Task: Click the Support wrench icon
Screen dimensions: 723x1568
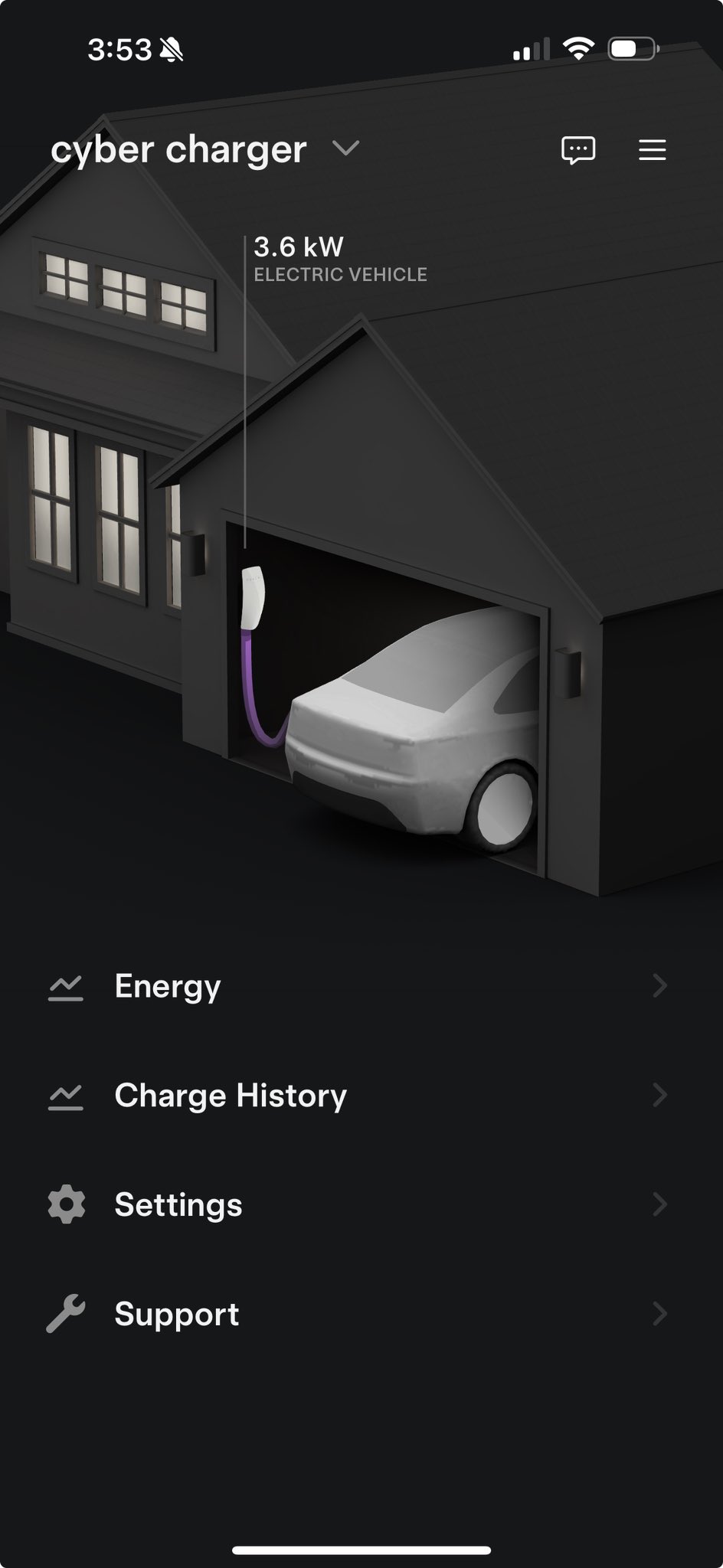Action: pos(66,1314)
